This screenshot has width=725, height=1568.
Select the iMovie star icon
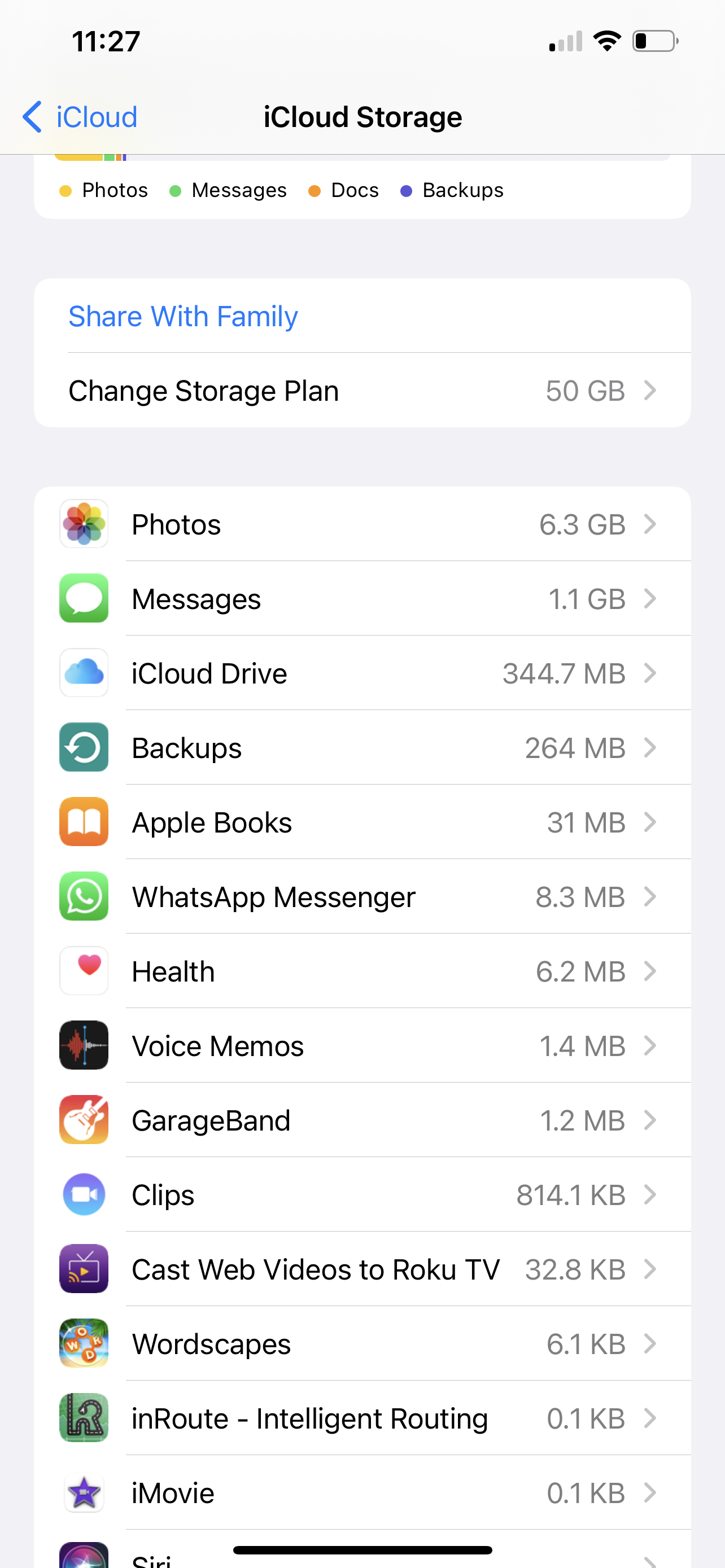click(84, 1493)
